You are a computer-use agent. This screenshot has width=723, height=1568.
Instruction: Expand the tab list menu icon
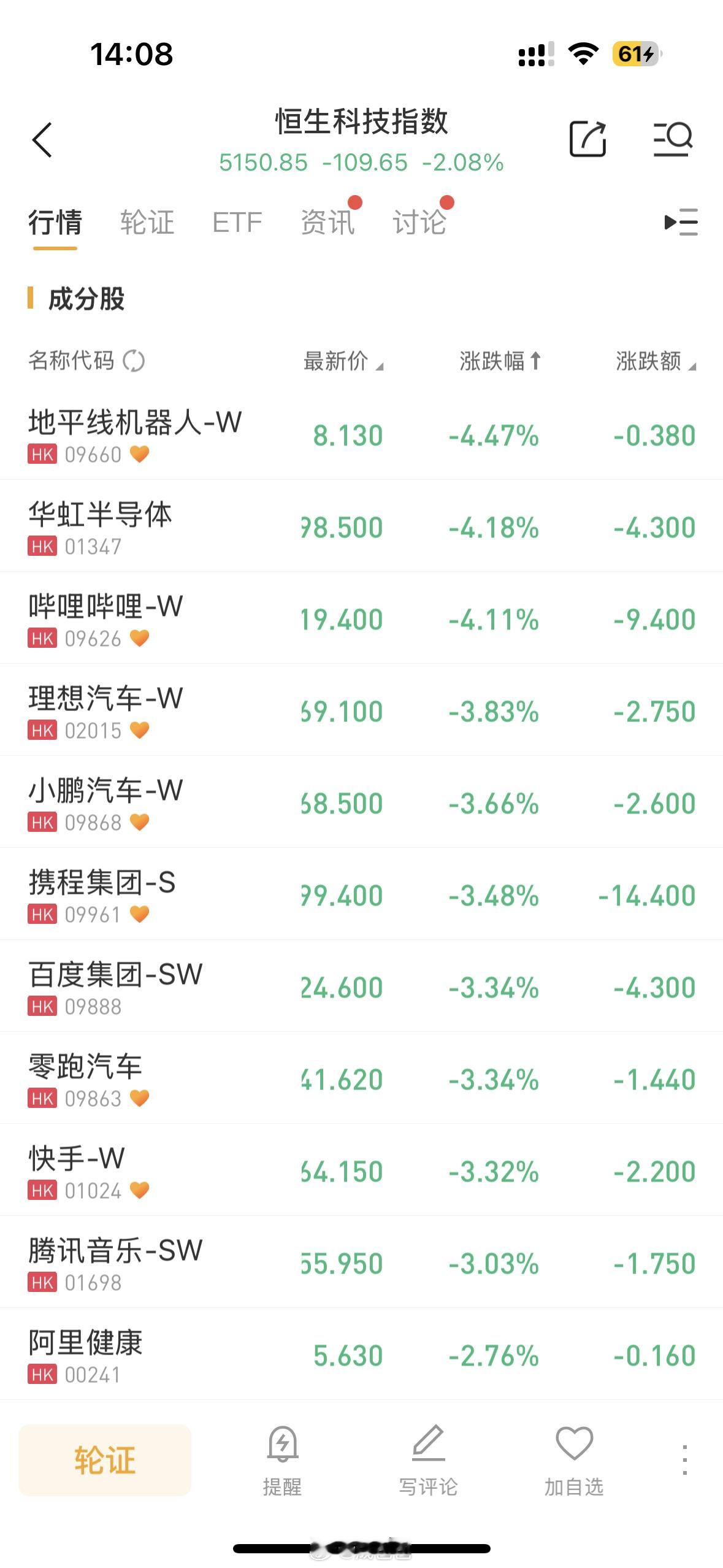tap(681, 222)
